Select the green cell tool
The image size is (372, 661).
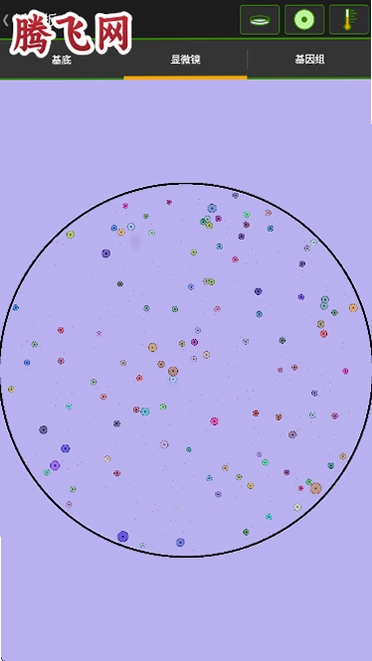tap(304, 20)
